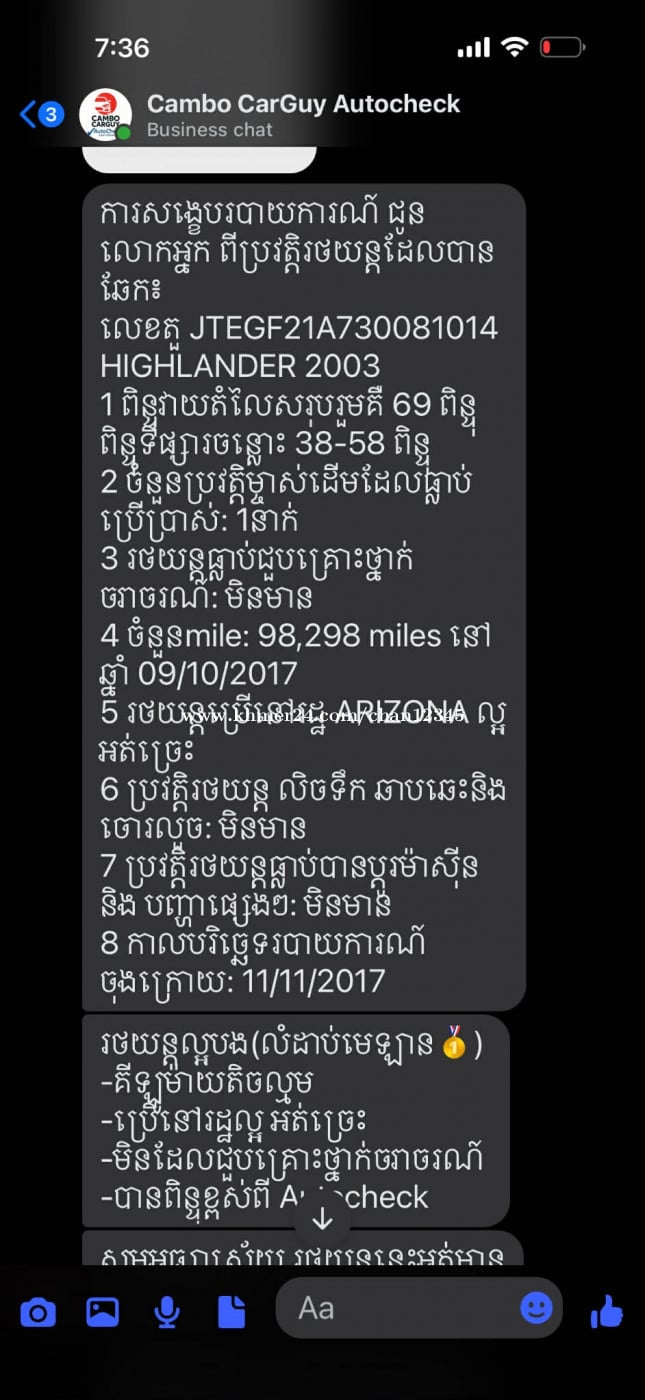Viewport: 645px width, 1400px height.
Task: Attach a file to the conversation
Action: pos(231,1311)
